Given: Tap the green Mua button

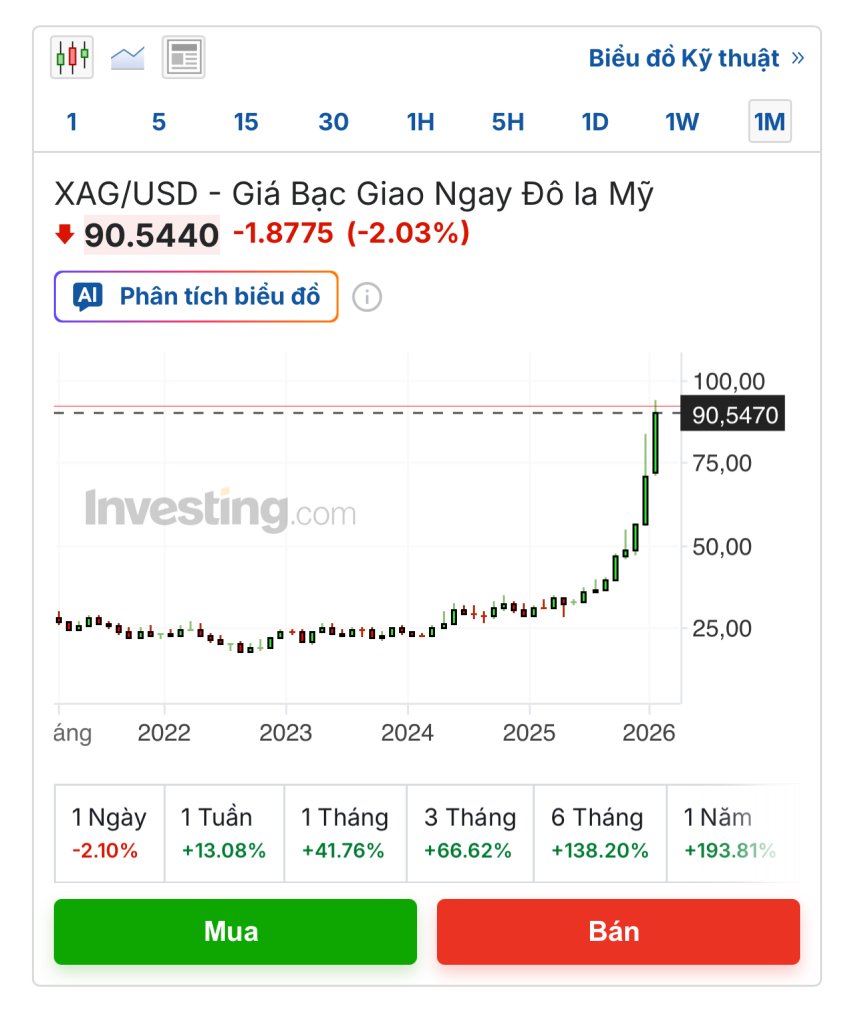Looking at the screenshot, I should 235,932.
